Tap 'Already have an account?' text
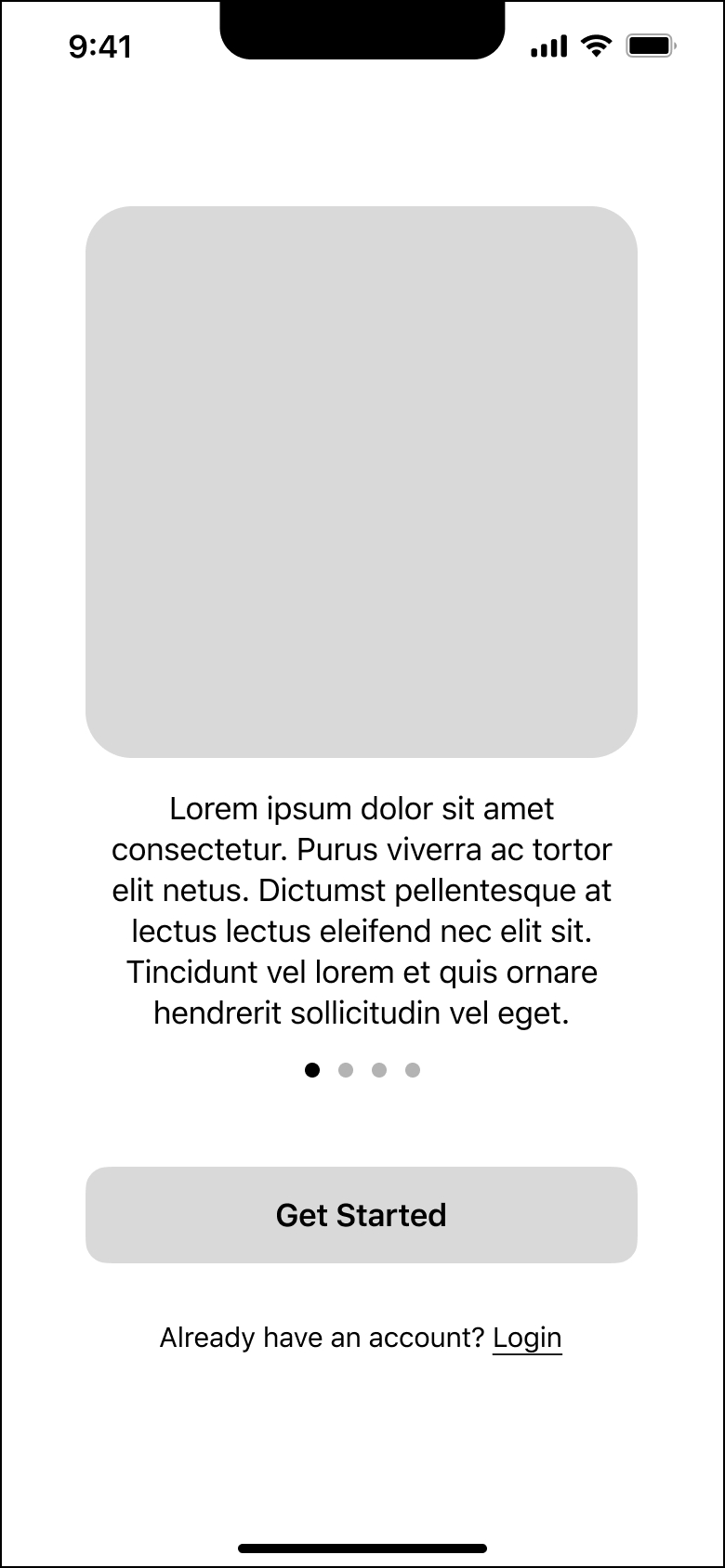This screenshot has height=1568, width=725. click(x=322, y=1338)
